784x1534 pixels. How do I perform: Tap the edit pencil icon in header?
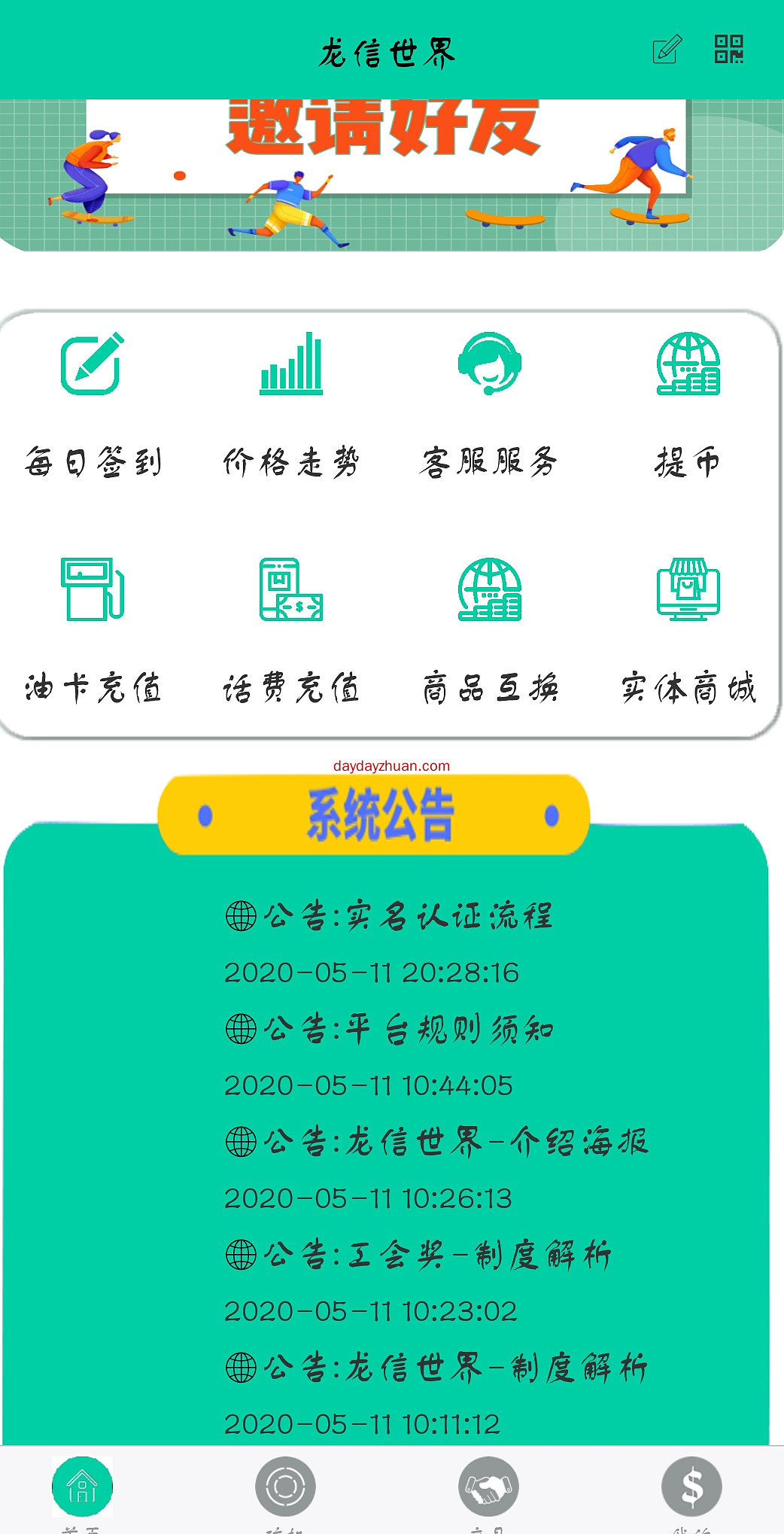pyautogui.click(x=667, y=50)
